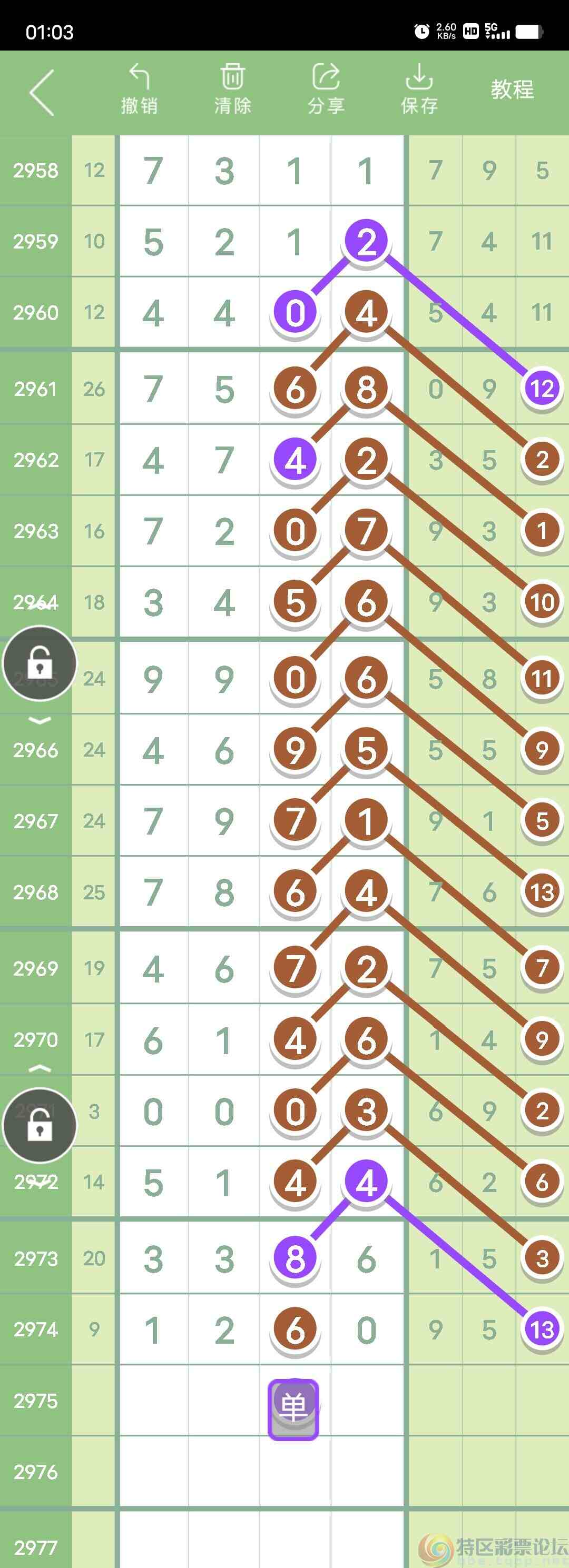Clear all markings with 清除

coord(232,90)
